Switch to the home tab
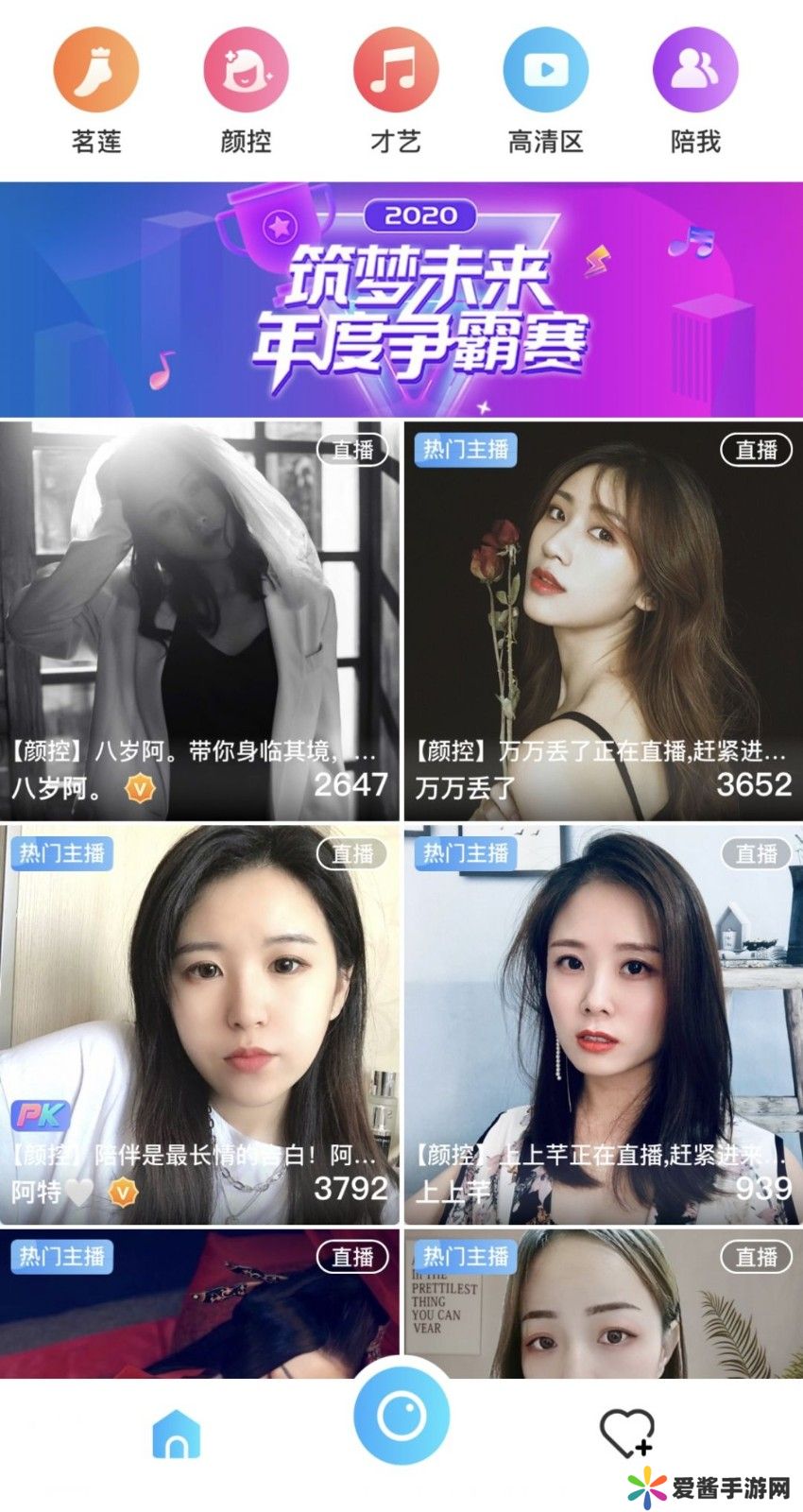 click(x=177, y=1435)
